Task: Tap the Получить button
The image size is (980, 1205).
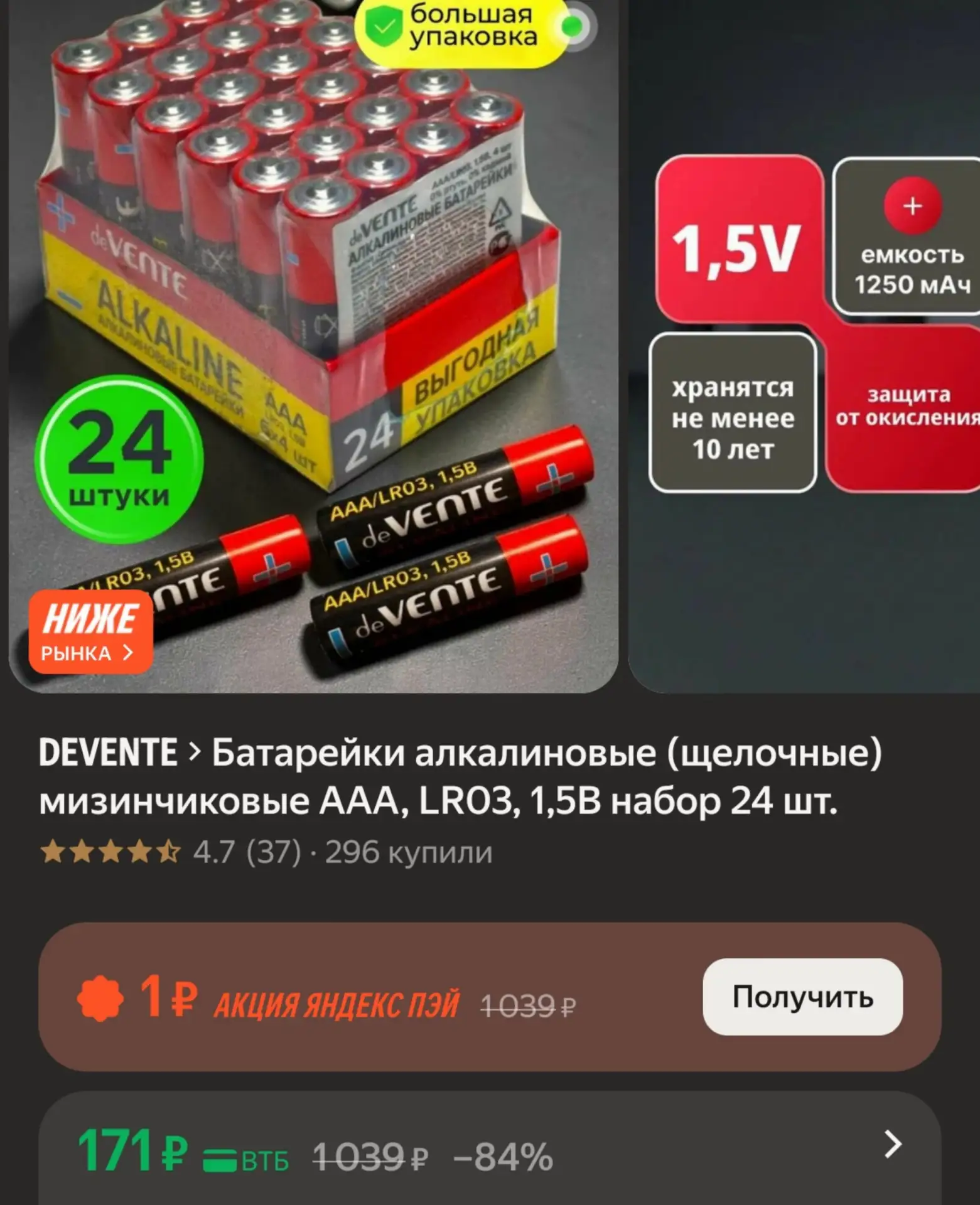Action: pos(802,997)
